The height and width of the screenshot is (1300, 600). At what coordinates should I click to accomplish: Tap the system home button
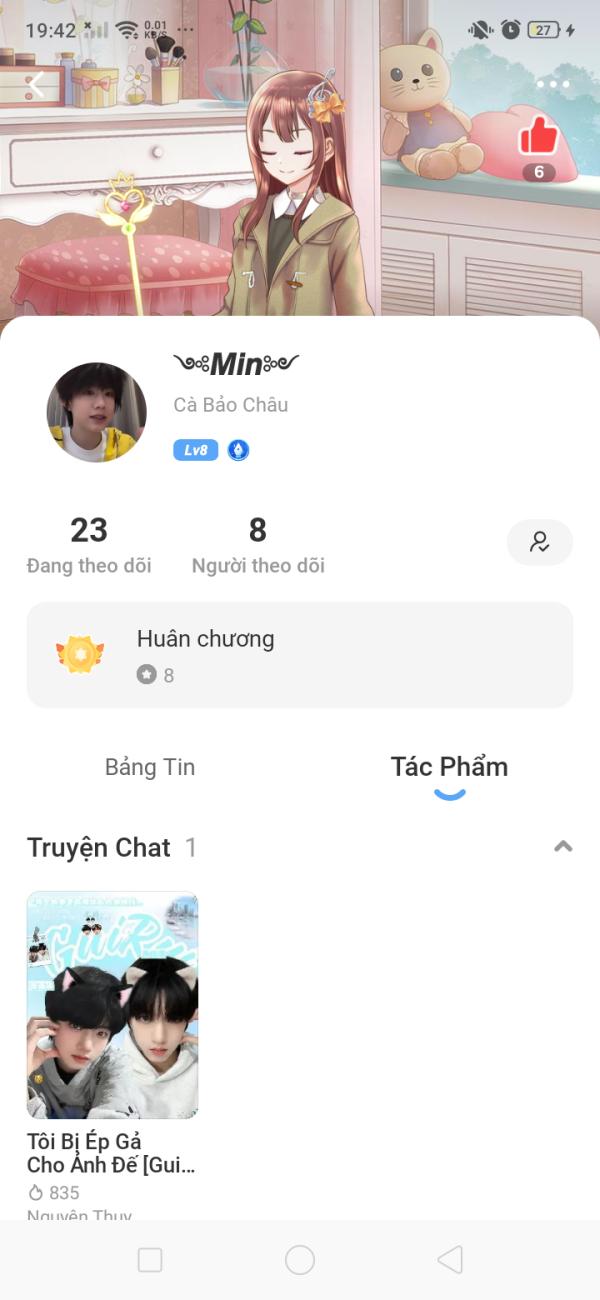point(300,1260)
